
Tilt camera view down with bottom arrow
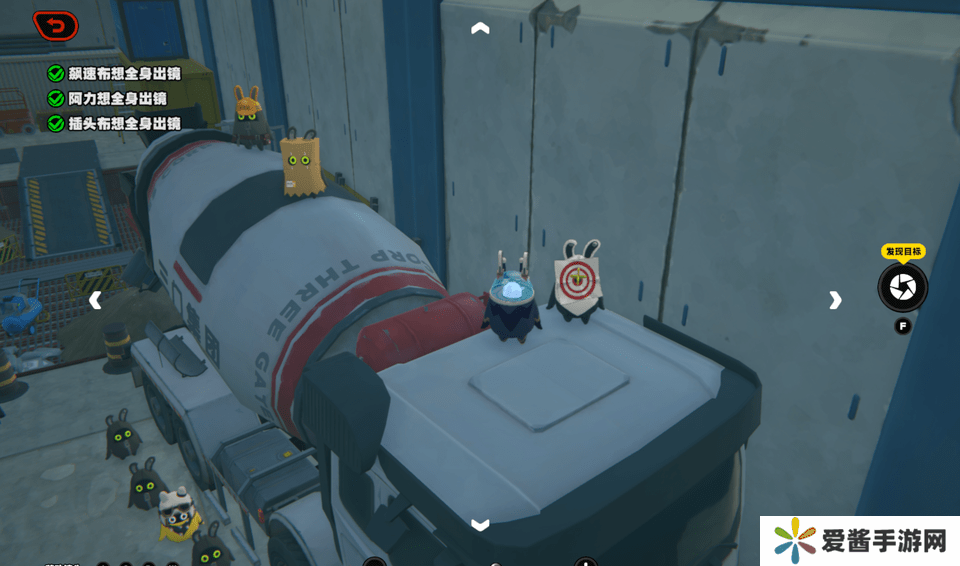click(480, 524)
